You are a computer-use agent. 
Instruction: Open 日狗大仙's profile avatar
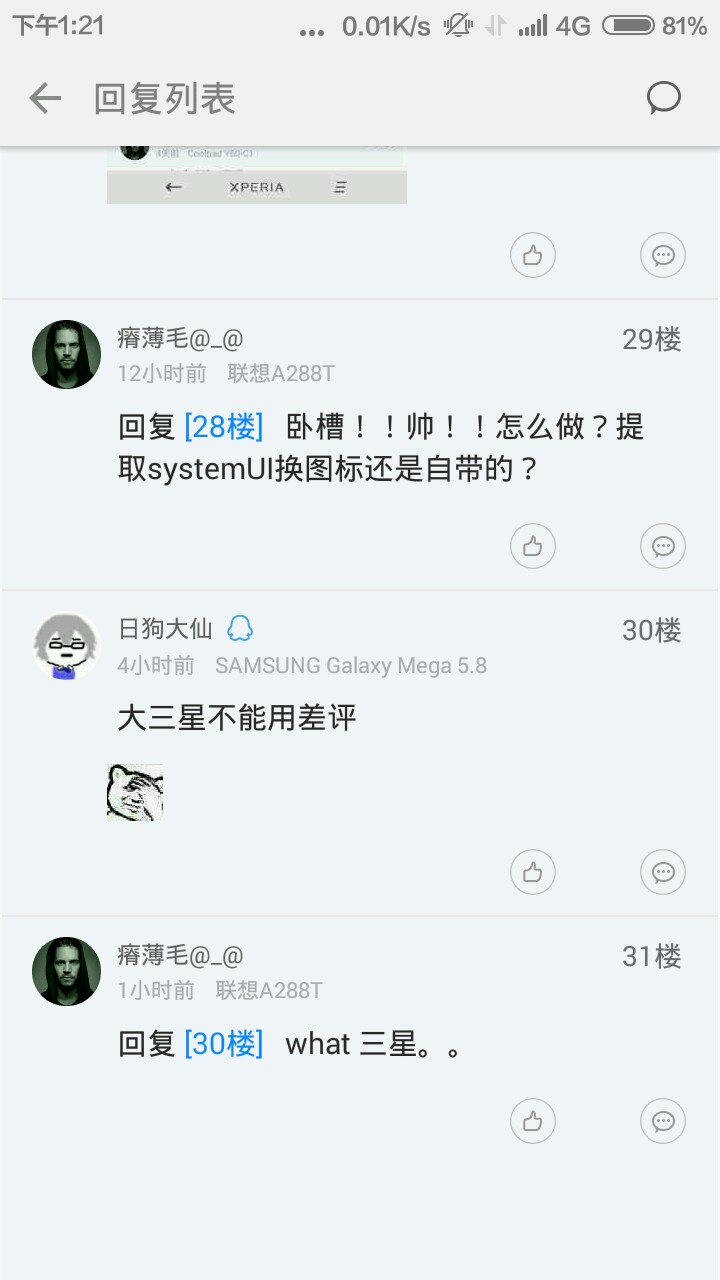click(x=67, y=645)
